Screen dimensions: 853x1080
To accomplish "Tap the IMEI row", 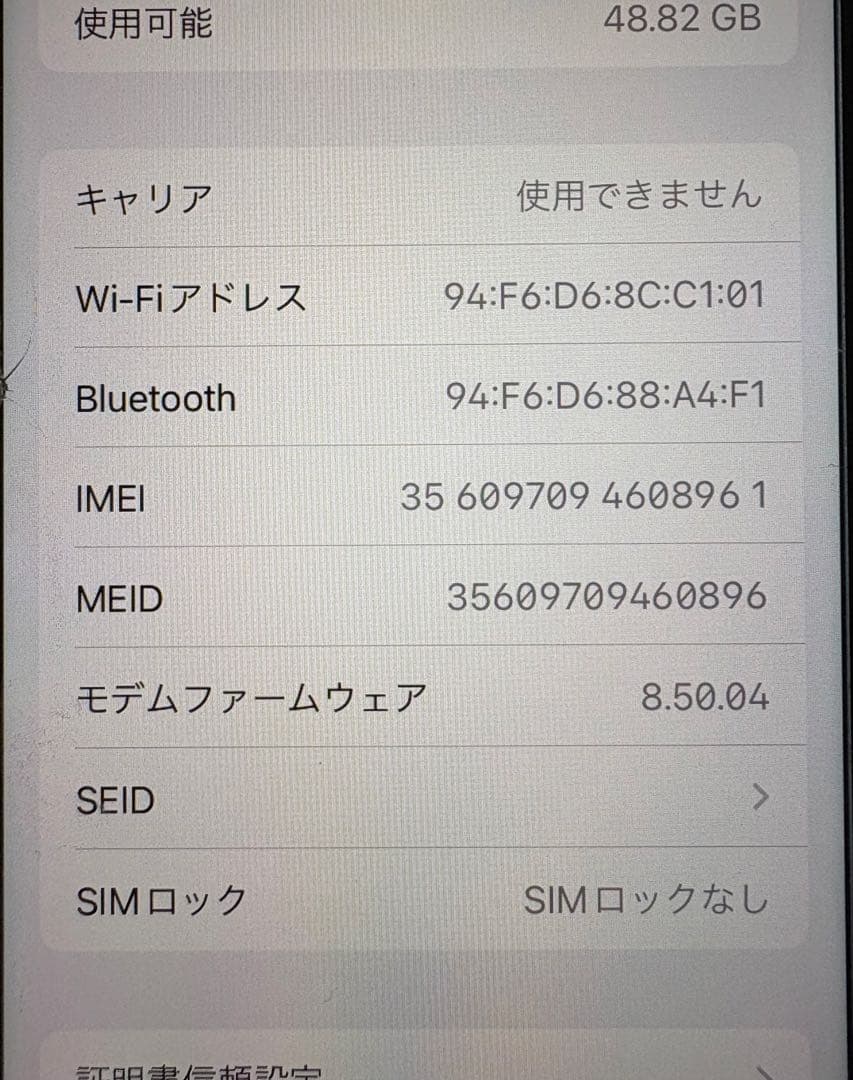I will (x=420, y=496).
